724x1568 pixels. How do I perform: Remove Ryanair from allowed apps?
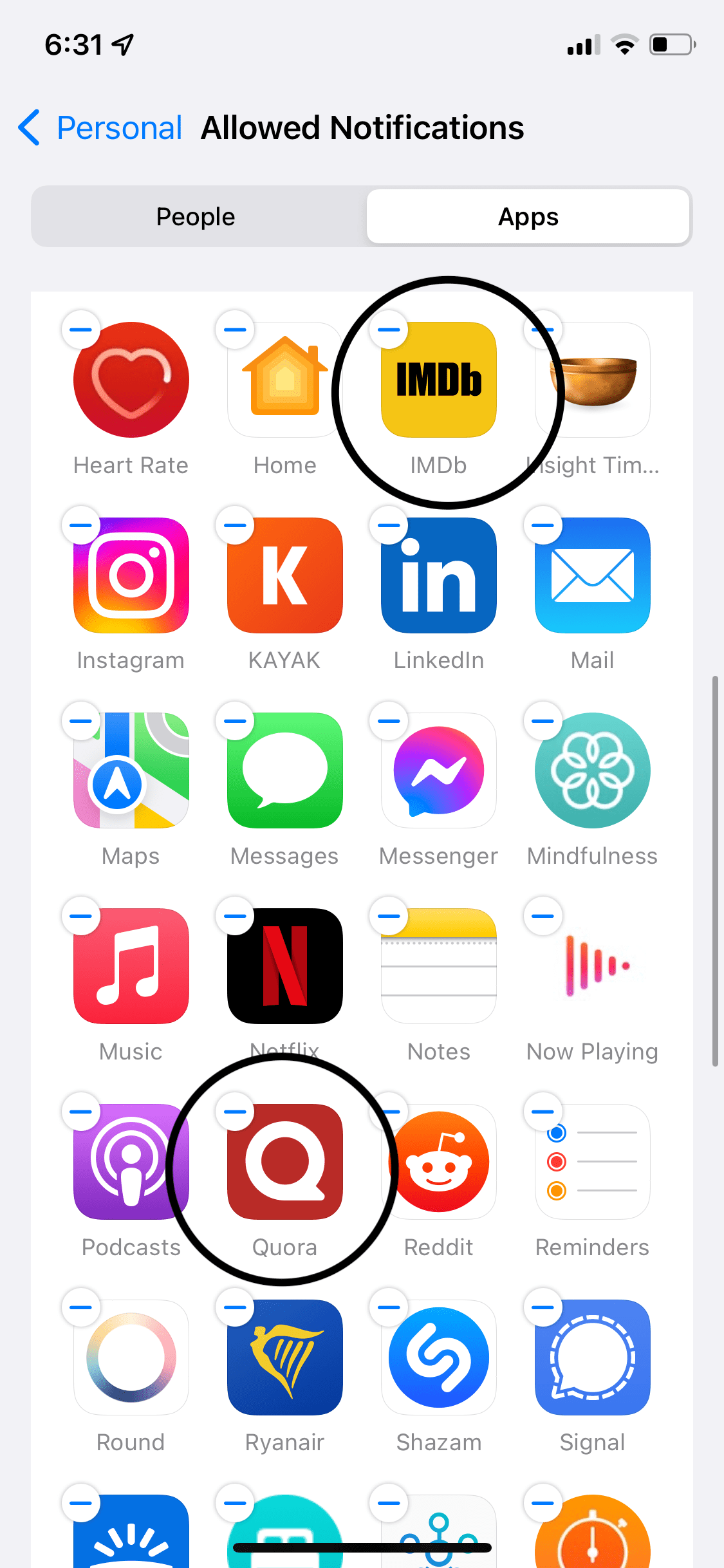tap(235, 1307)
